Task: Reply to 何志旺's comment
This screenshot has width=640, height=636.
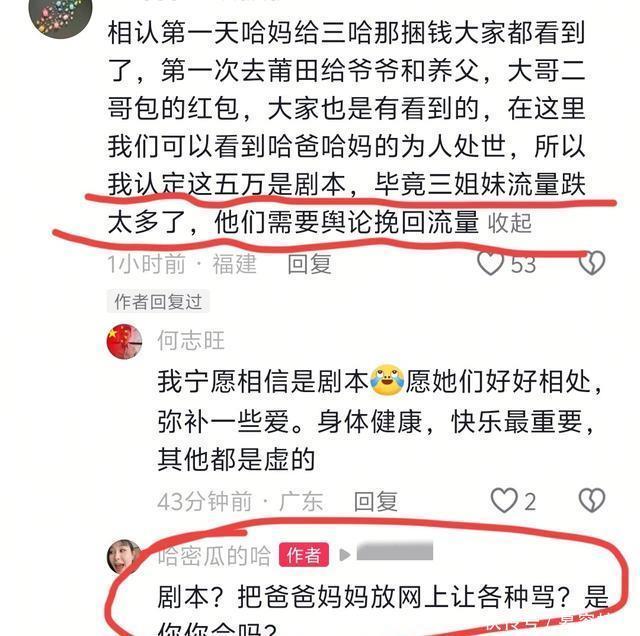Action: click(376, 501)
